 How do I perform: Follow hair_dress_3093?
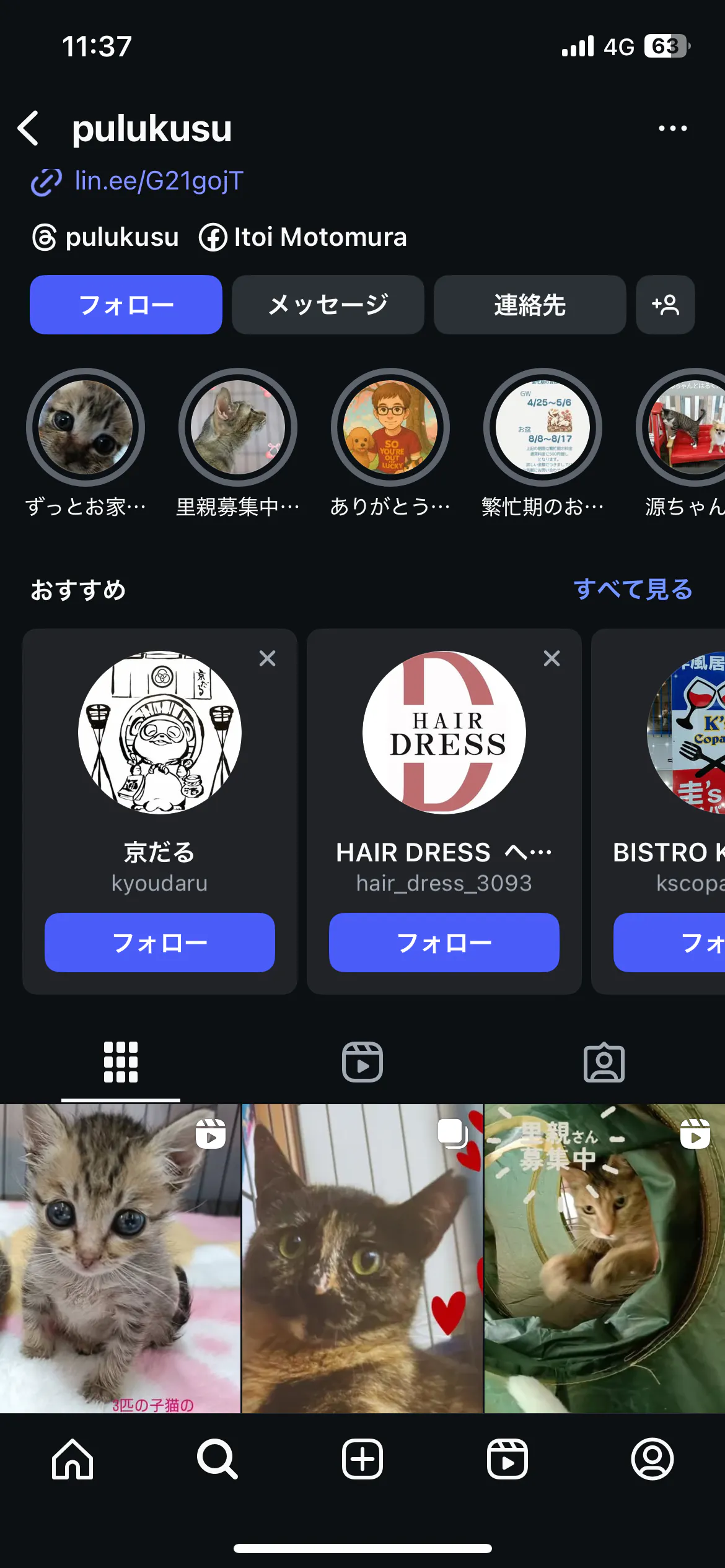[444, 942]
